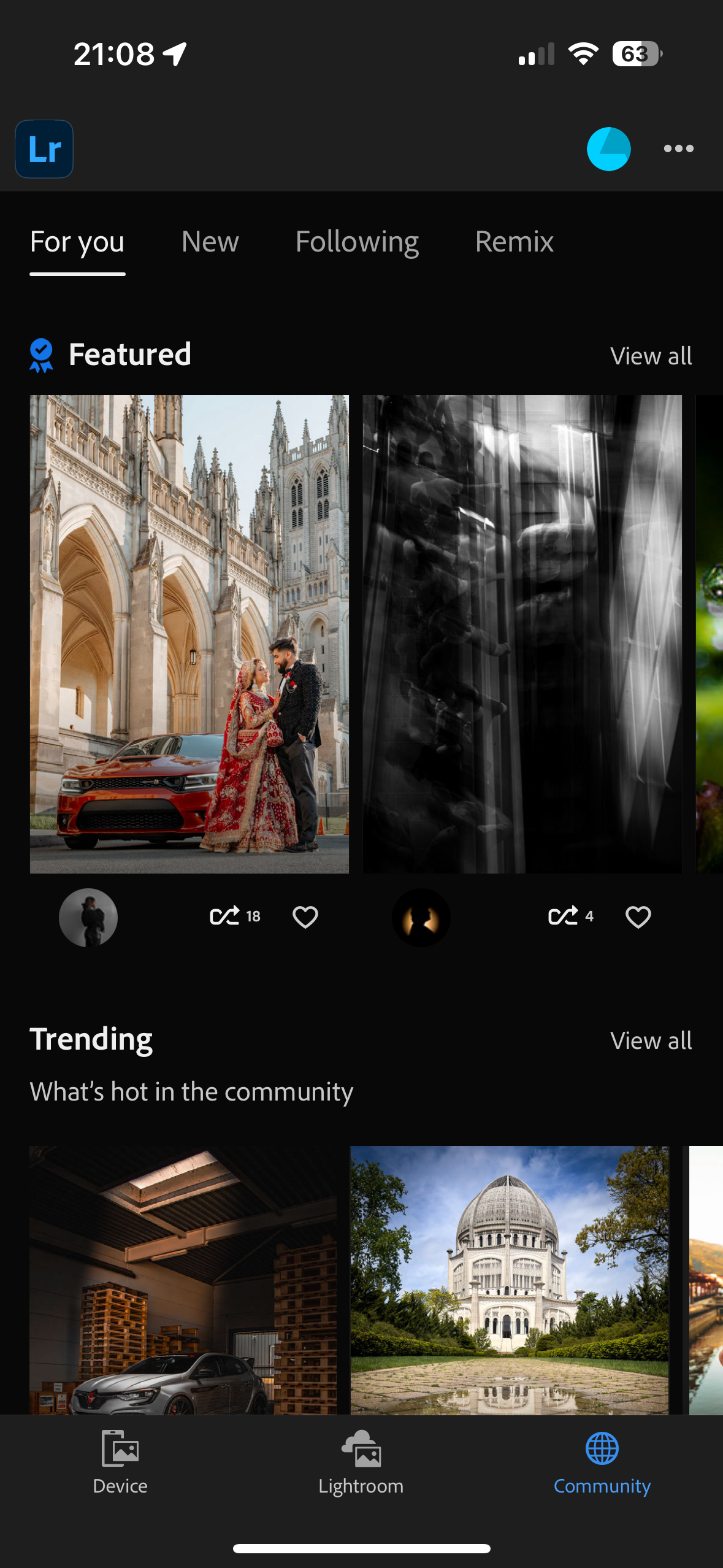Go to the Device tab
This screenshot has width=723, height=1568.
point(120,1462)
